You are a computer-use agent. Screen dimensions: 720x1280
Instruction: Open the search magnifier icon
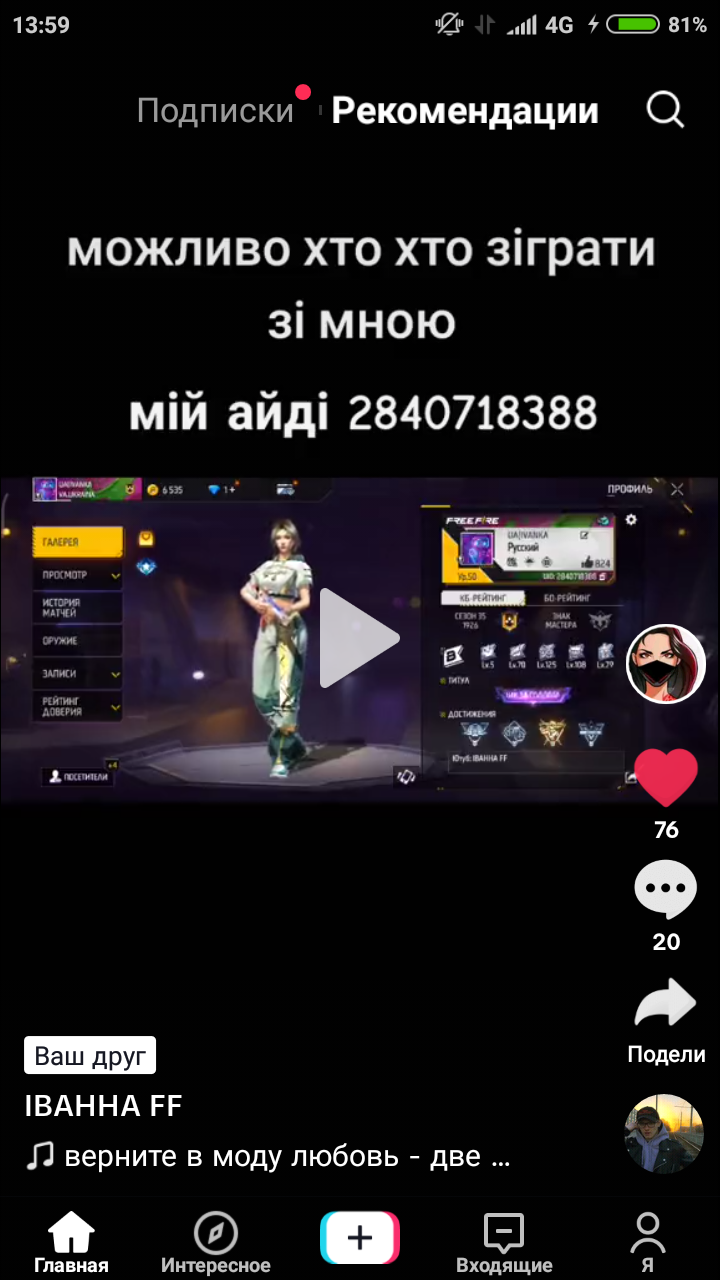665,110
